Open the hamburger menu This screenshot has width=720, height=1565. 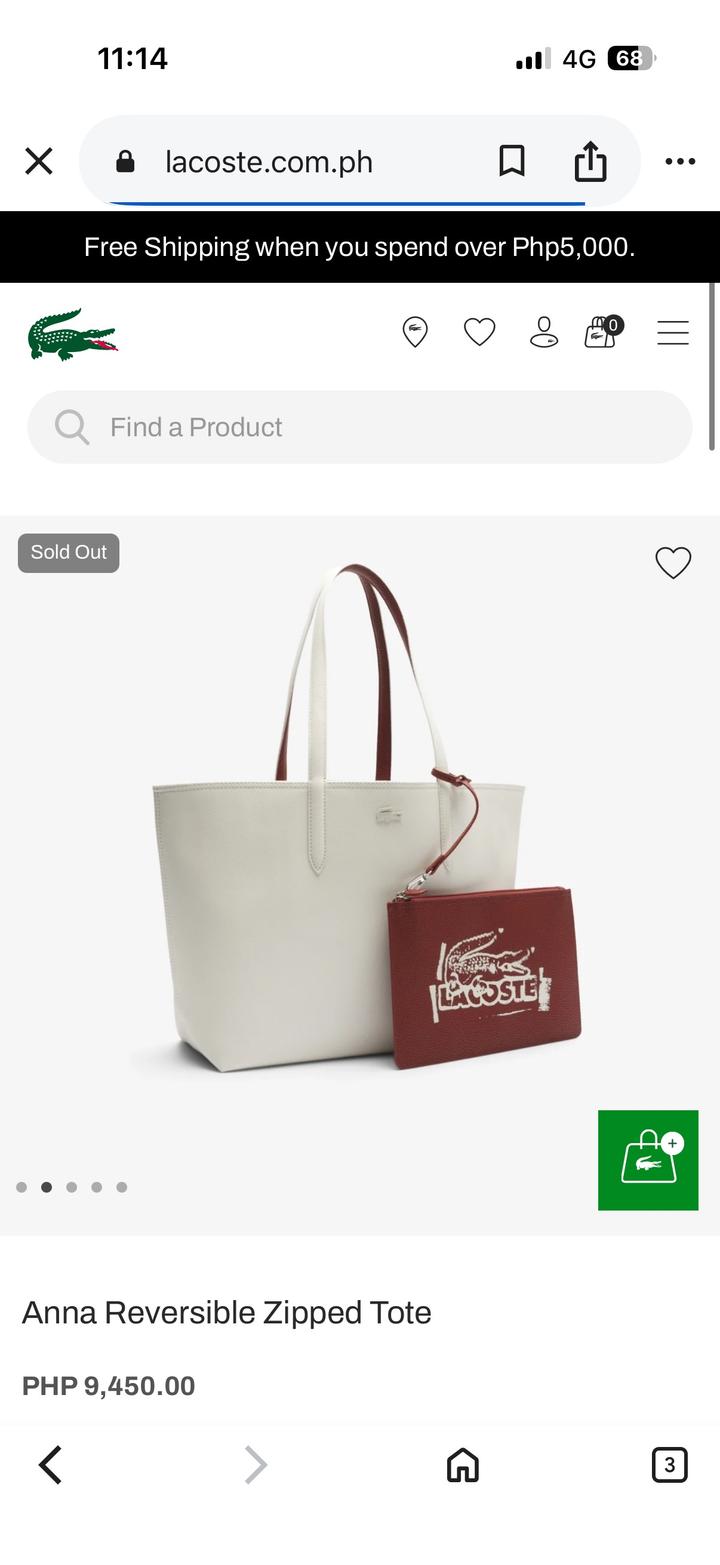673,332
